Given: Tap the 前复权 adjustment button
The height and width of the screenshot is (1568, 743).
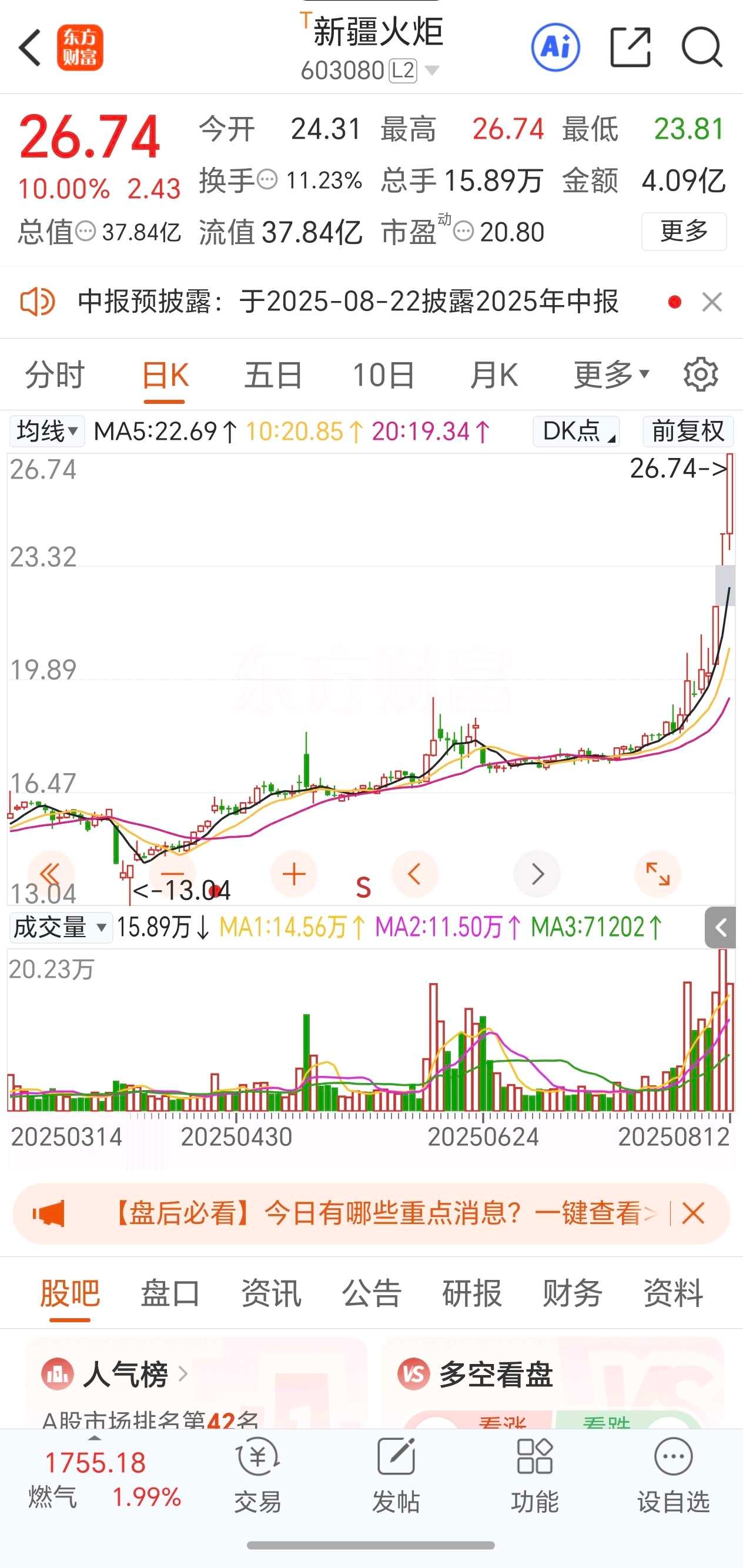Looking at the screenshot, I should click(688, 432).
